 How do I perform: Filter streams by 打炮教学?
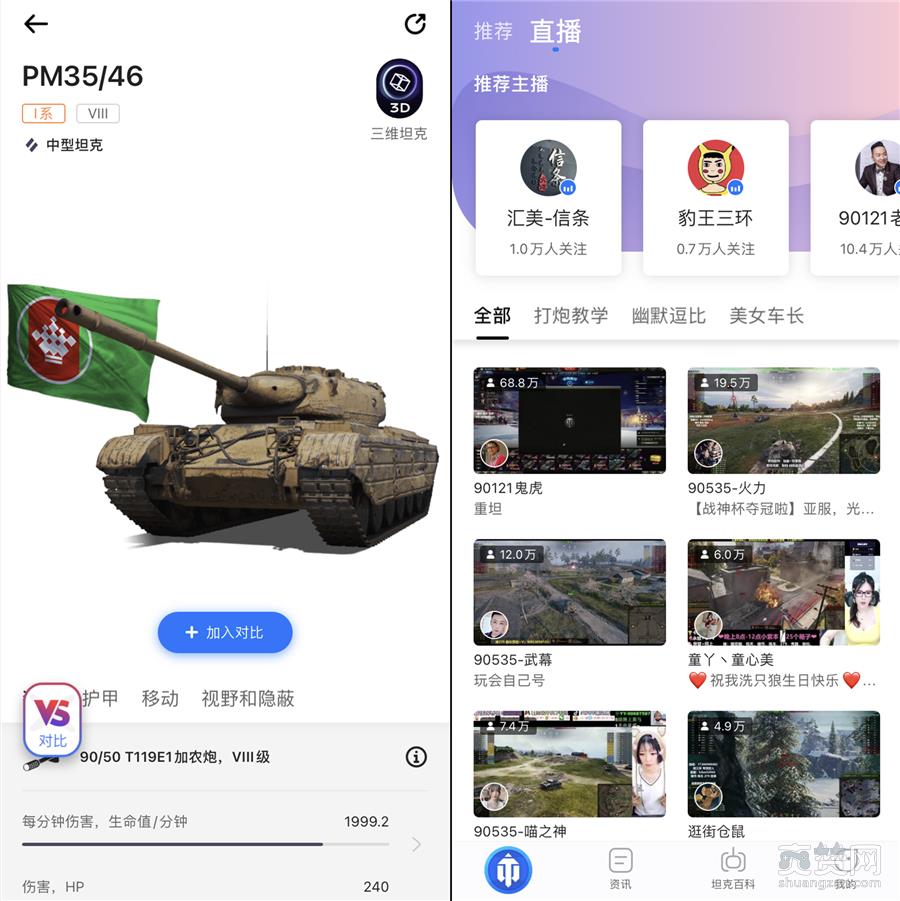tap(571, 315)
